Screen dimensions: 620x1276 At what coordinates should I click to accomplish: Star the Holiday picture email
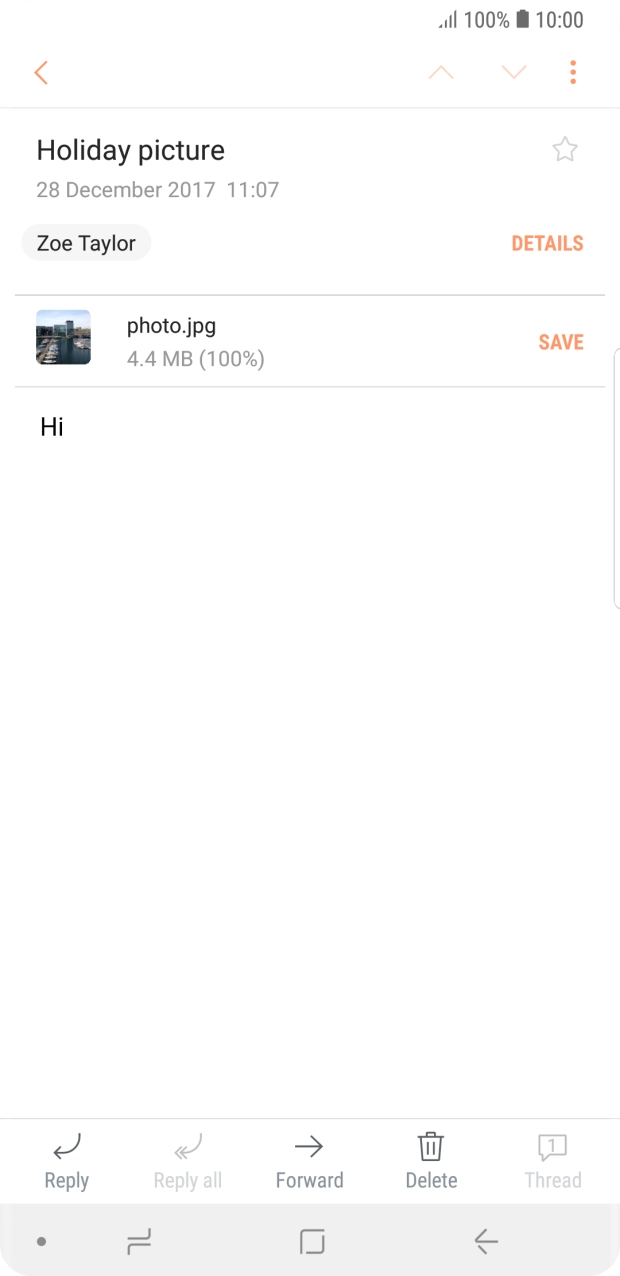click(x=565, y=150)
